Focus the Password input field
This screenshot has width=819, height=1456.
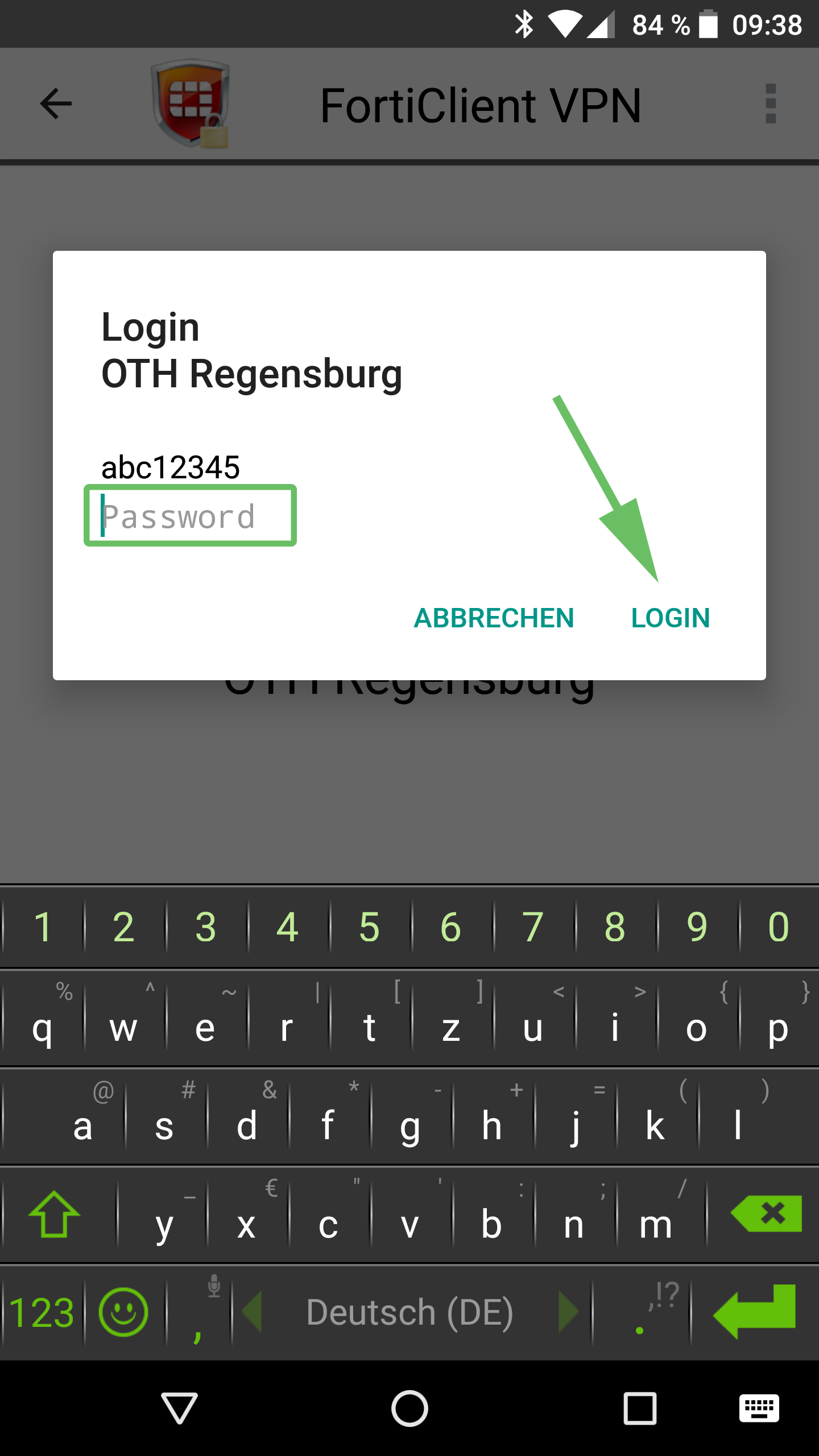coord(190,516)
